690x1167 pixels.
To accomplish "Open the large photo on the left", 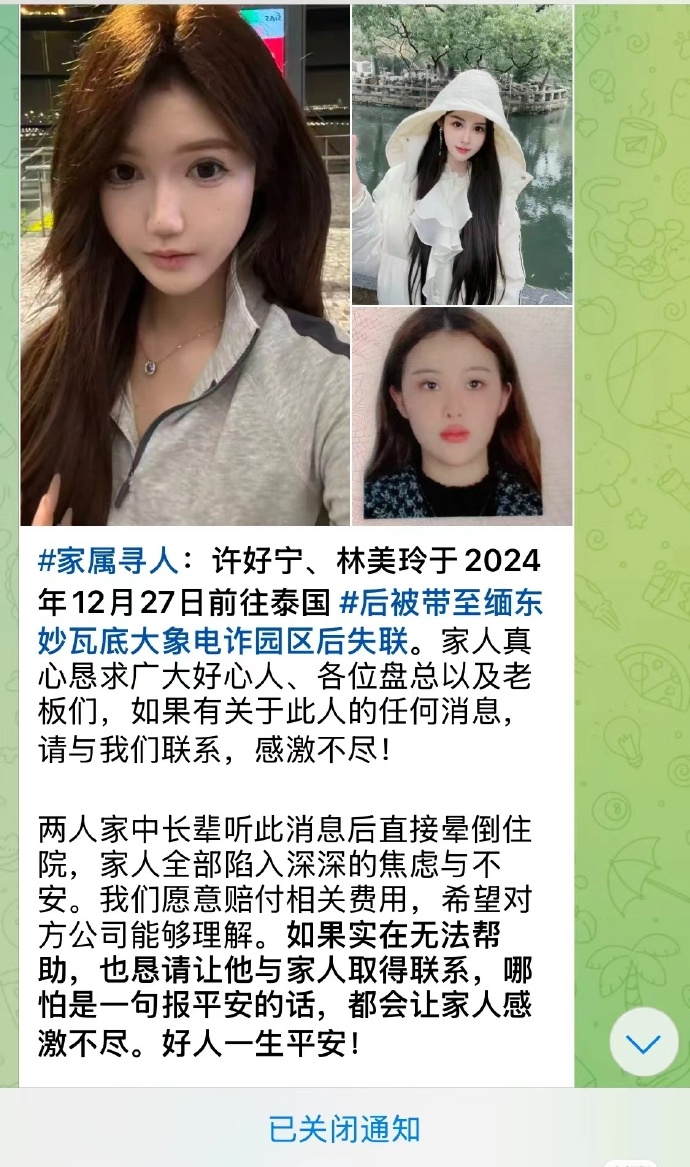I will click(x=185, y=265).
